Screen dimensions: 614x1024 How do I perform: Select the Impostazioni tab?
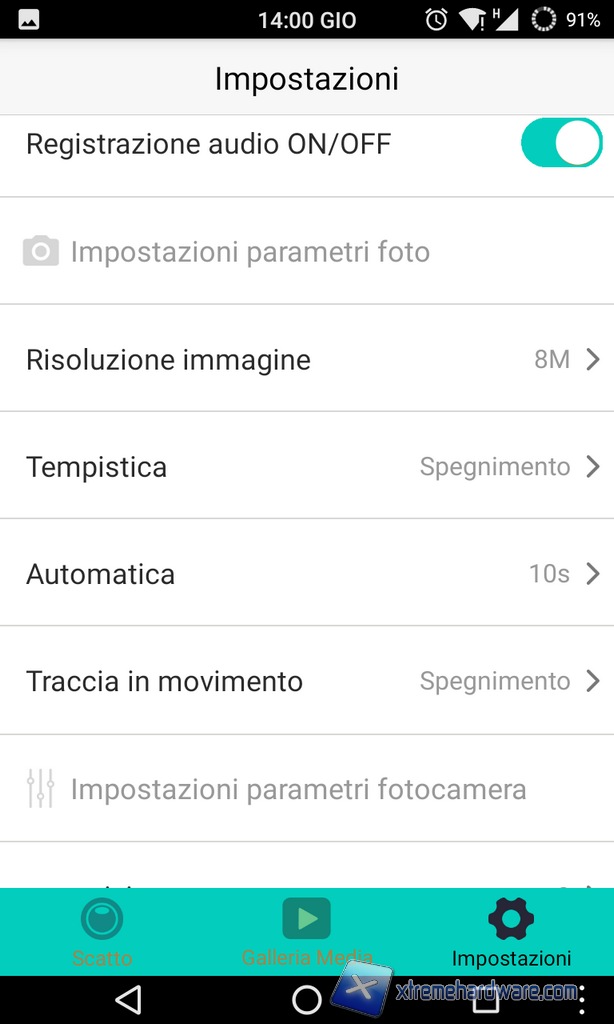(511, 930)
